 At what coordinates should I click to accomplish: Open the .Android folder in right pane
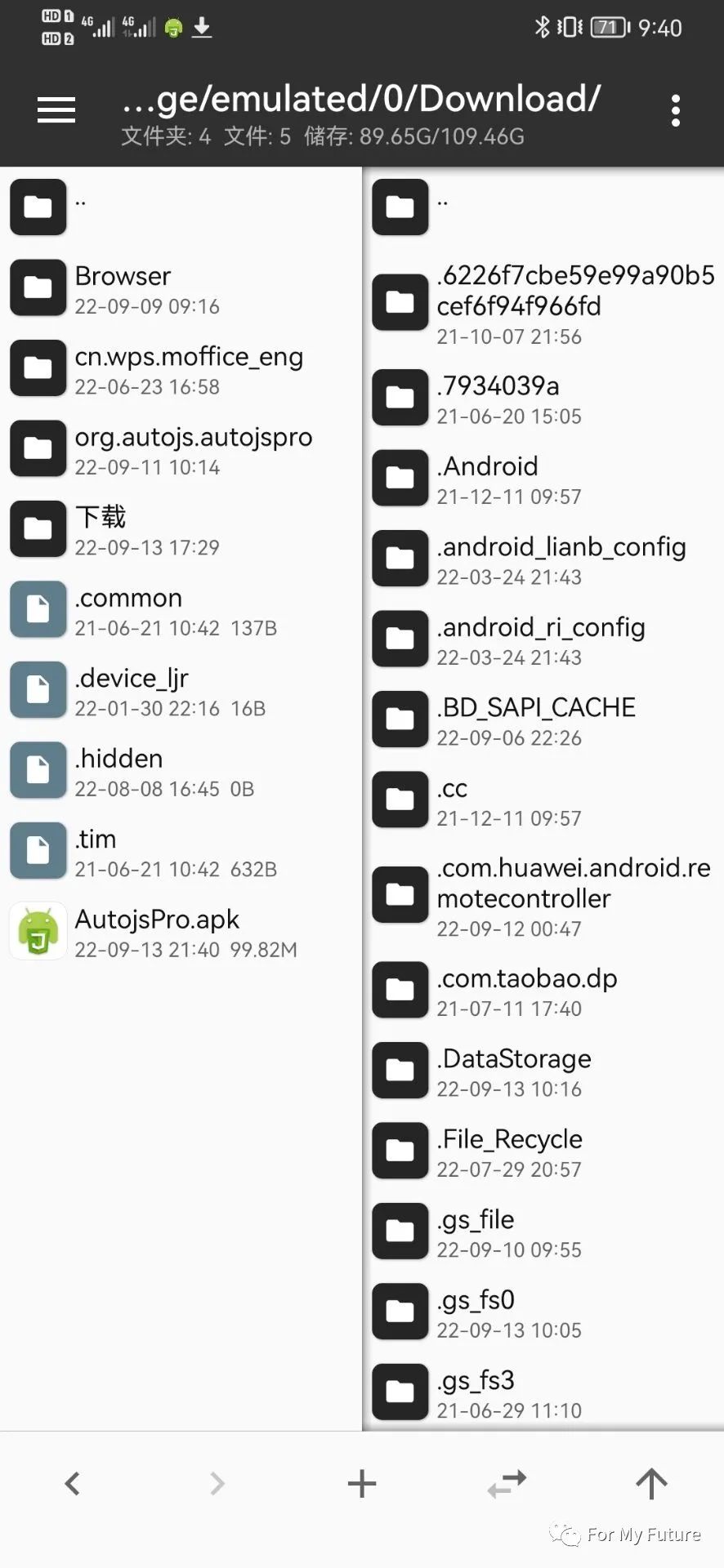[543, 479]
